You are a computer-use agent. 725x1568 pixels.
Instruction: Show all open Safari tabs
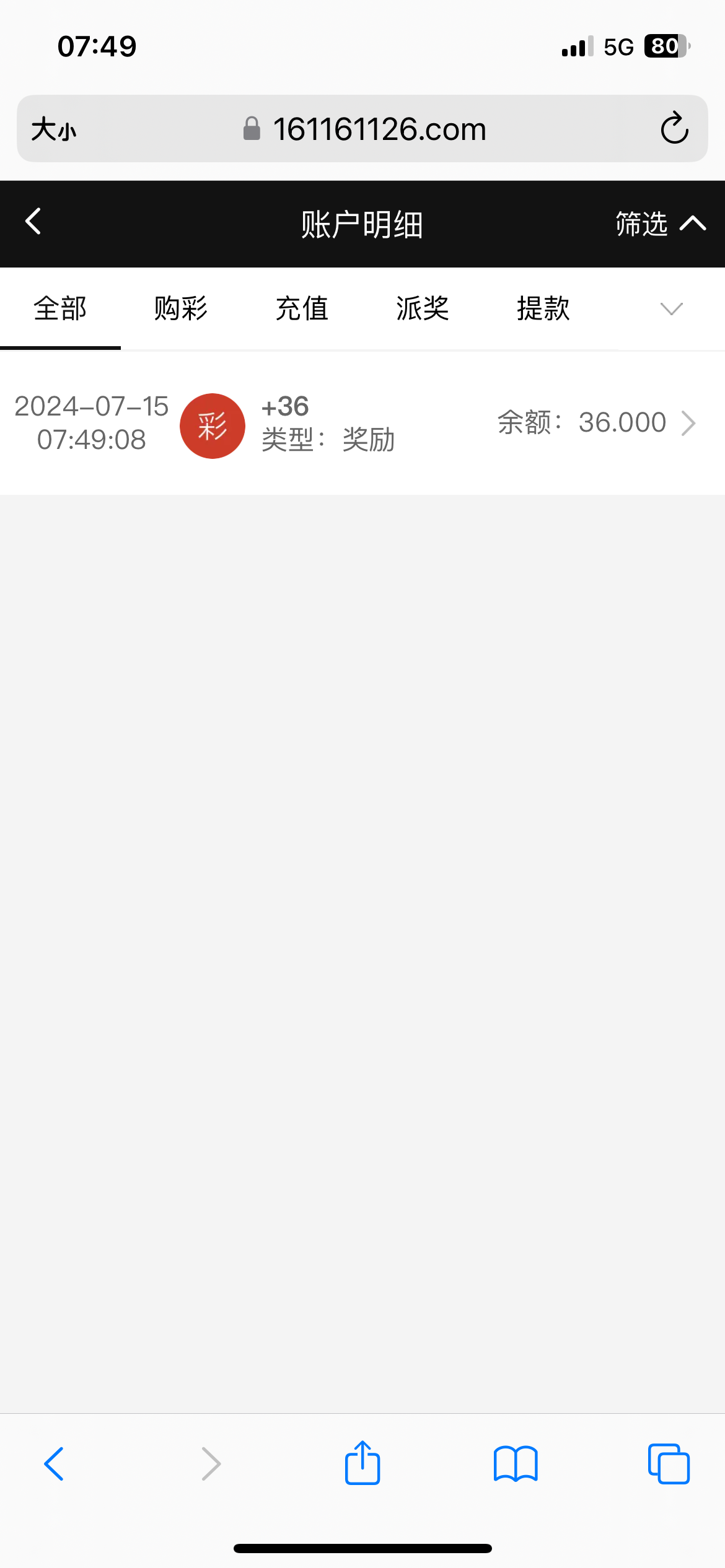tap(668, 1464)
